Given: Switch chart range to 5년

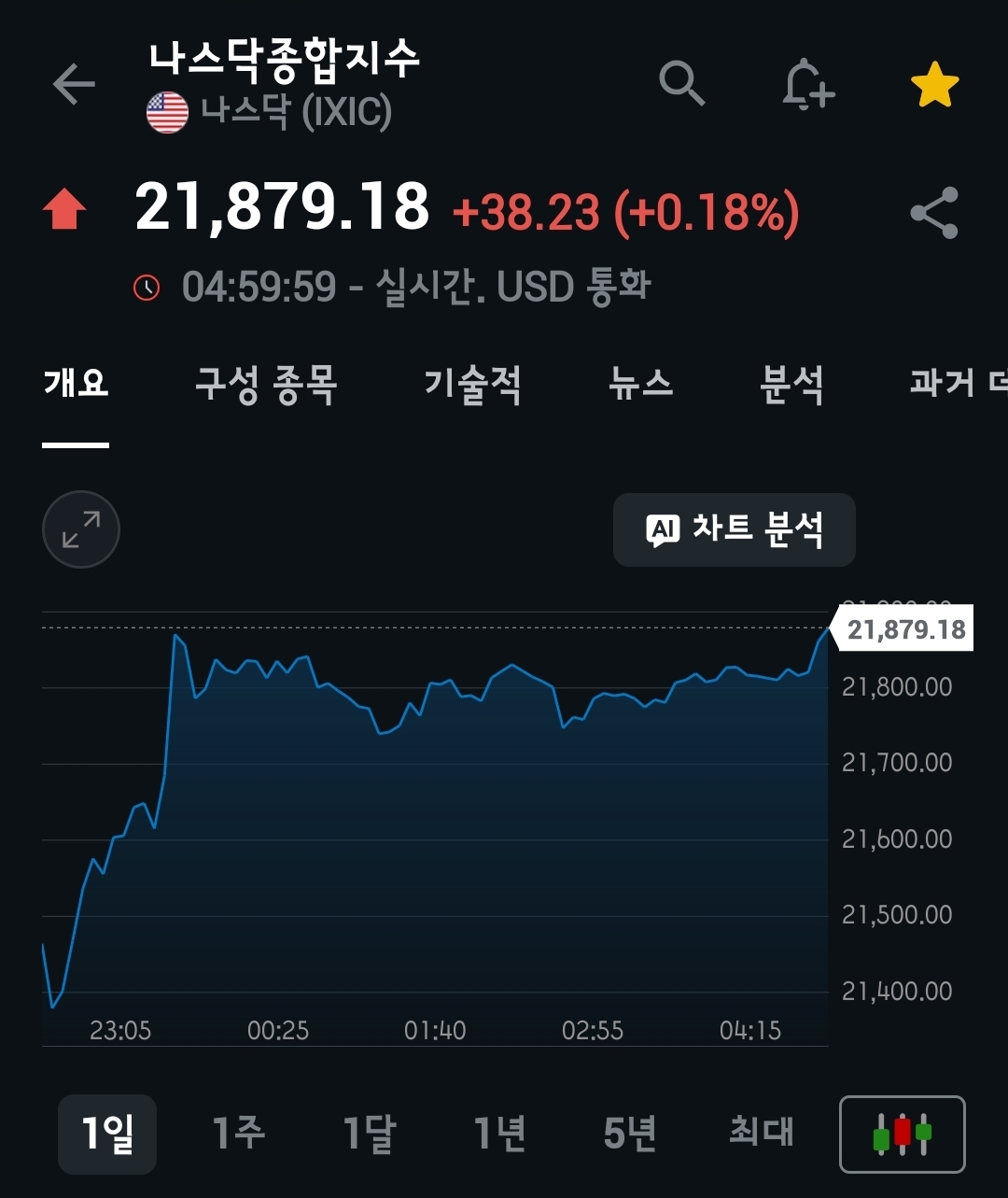Looking at the screenshot, I should click(630, 1134).
